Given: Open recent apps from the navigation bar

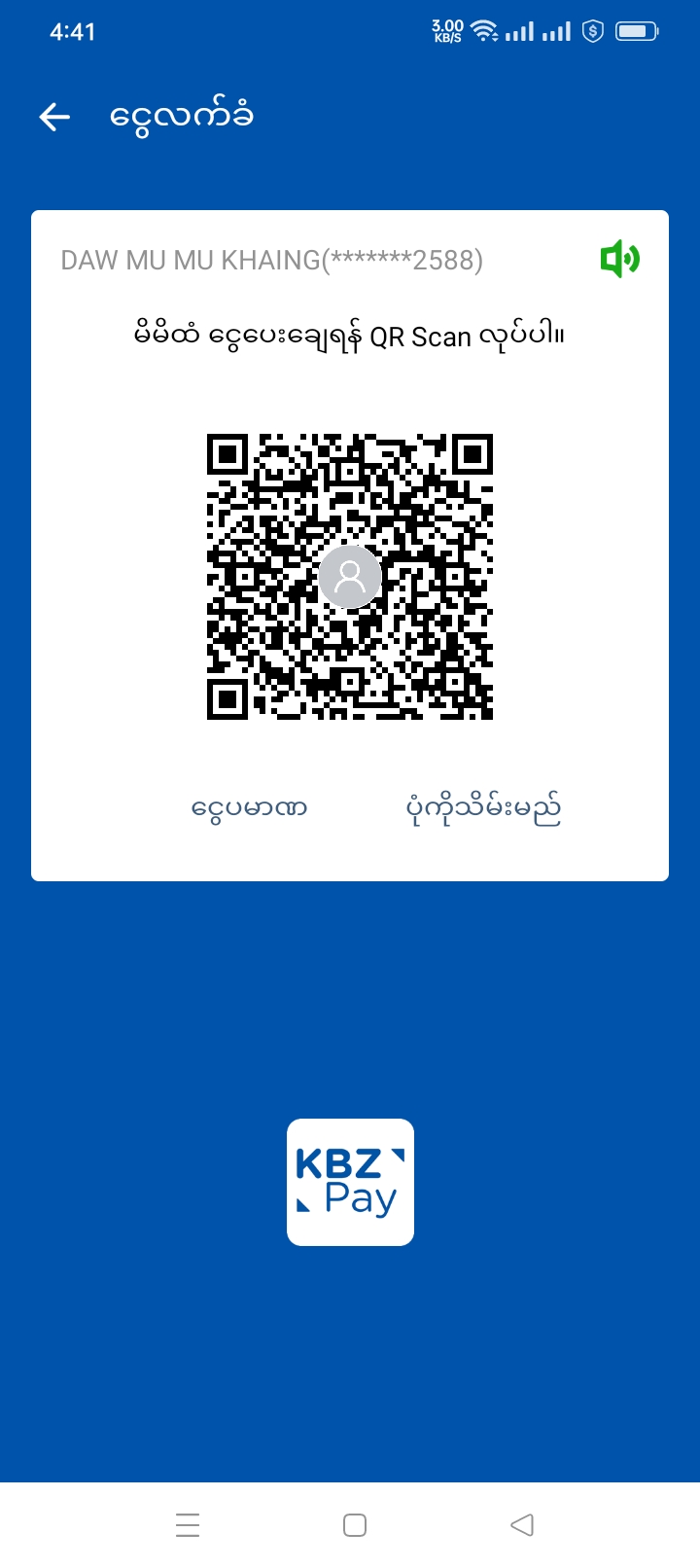Looking at the screenshot, I should point(188,1524).
